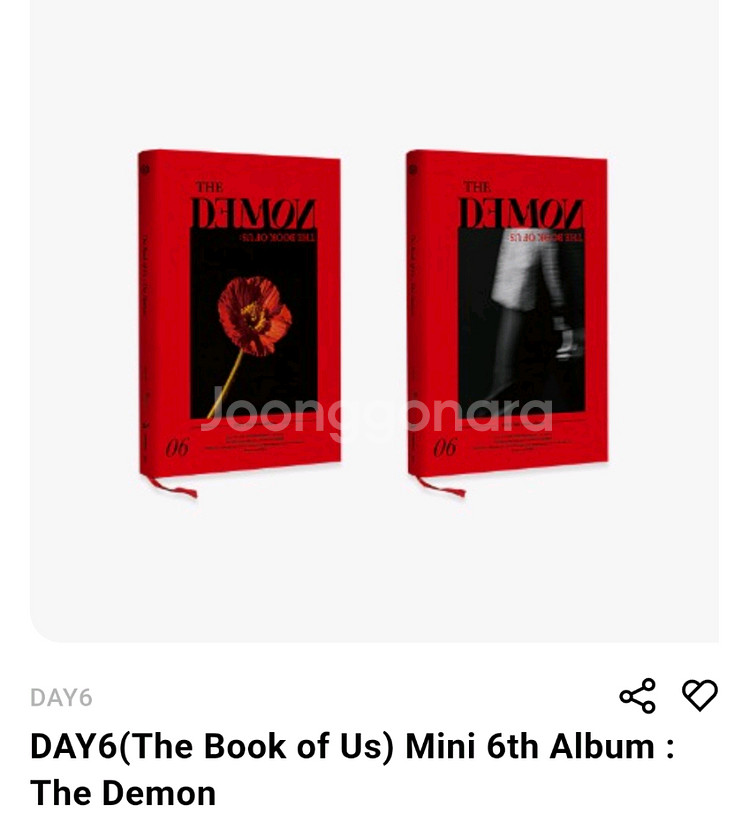Add The Demon album to wishlist
The image size is (750, 830).
699,695
